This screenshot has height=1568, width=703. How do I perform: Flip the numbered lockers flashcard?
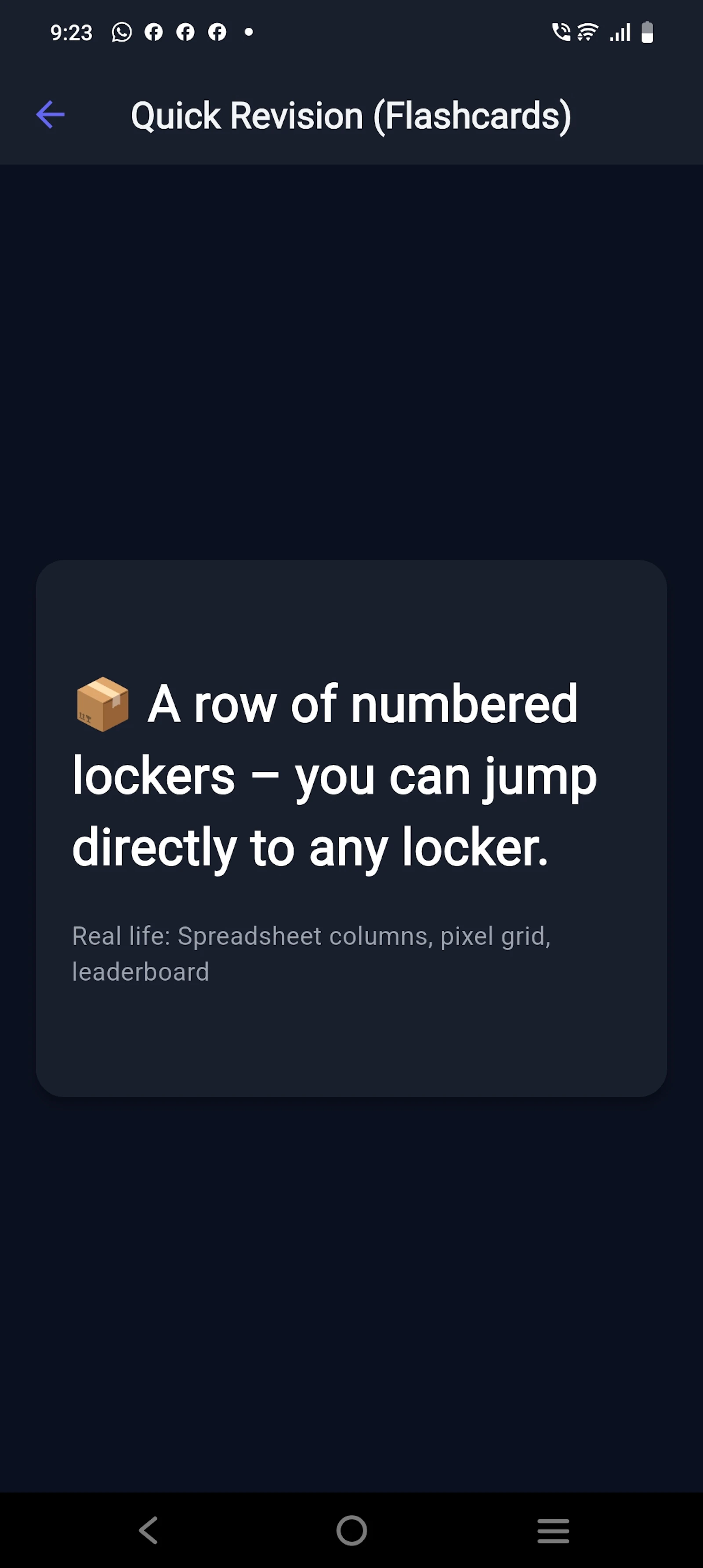(351, 829)
